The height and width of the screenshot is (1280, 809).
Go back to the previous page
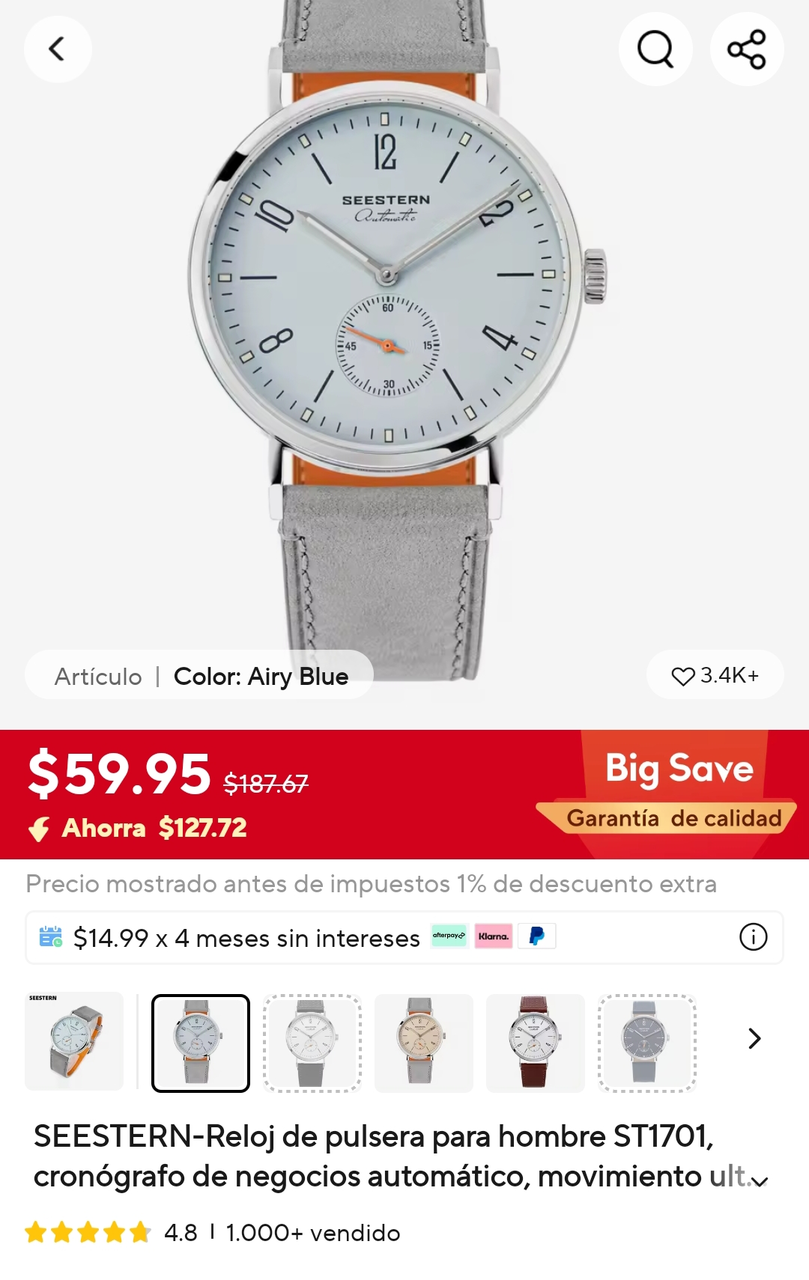57,48
